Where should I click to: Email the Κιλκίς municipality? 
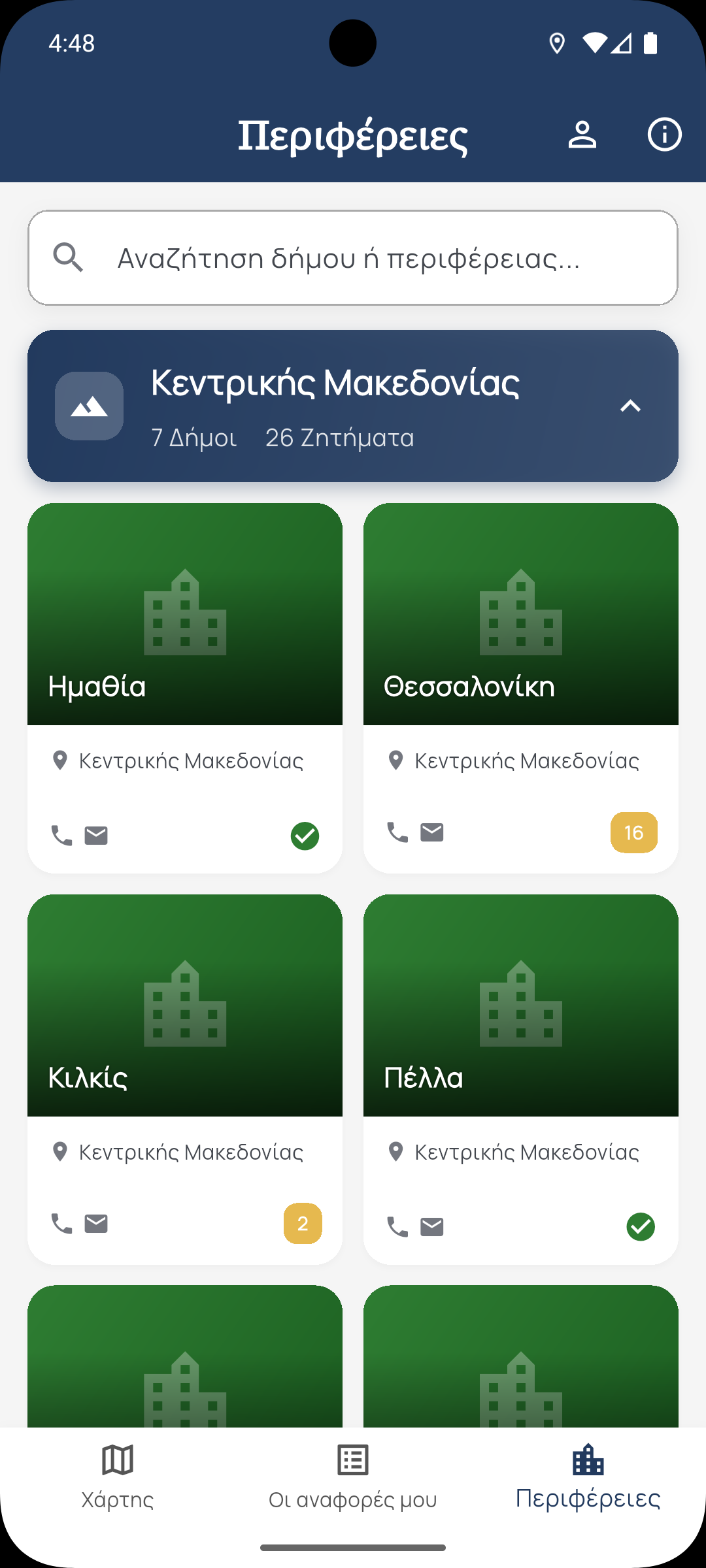[x=96, y=1224]
